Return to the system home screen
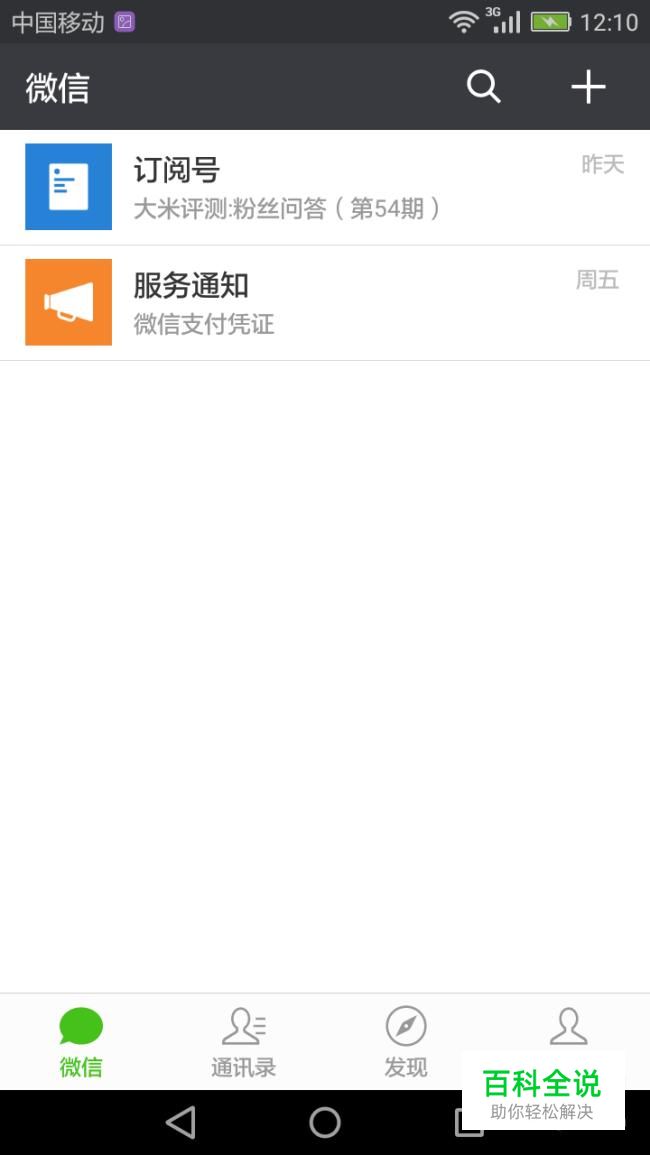Viewport: 650px width, 1155px height. pos(325,1122)
